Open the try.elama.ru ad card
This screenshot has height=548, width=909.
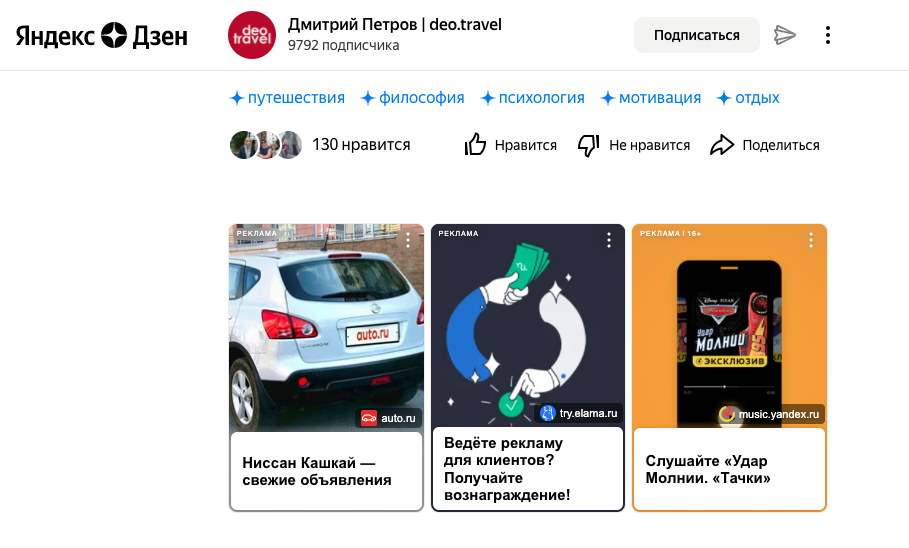527,469
